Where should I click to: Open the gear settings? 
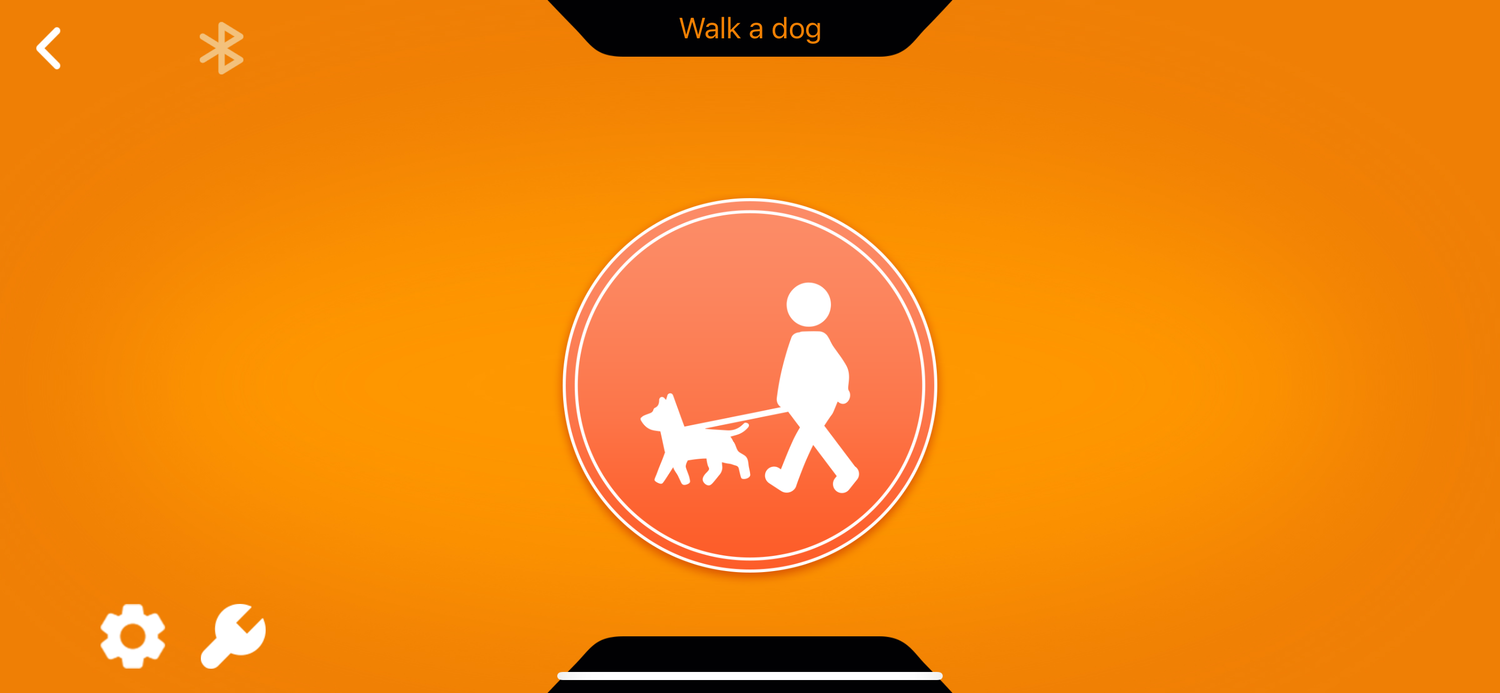pos(133,636)
